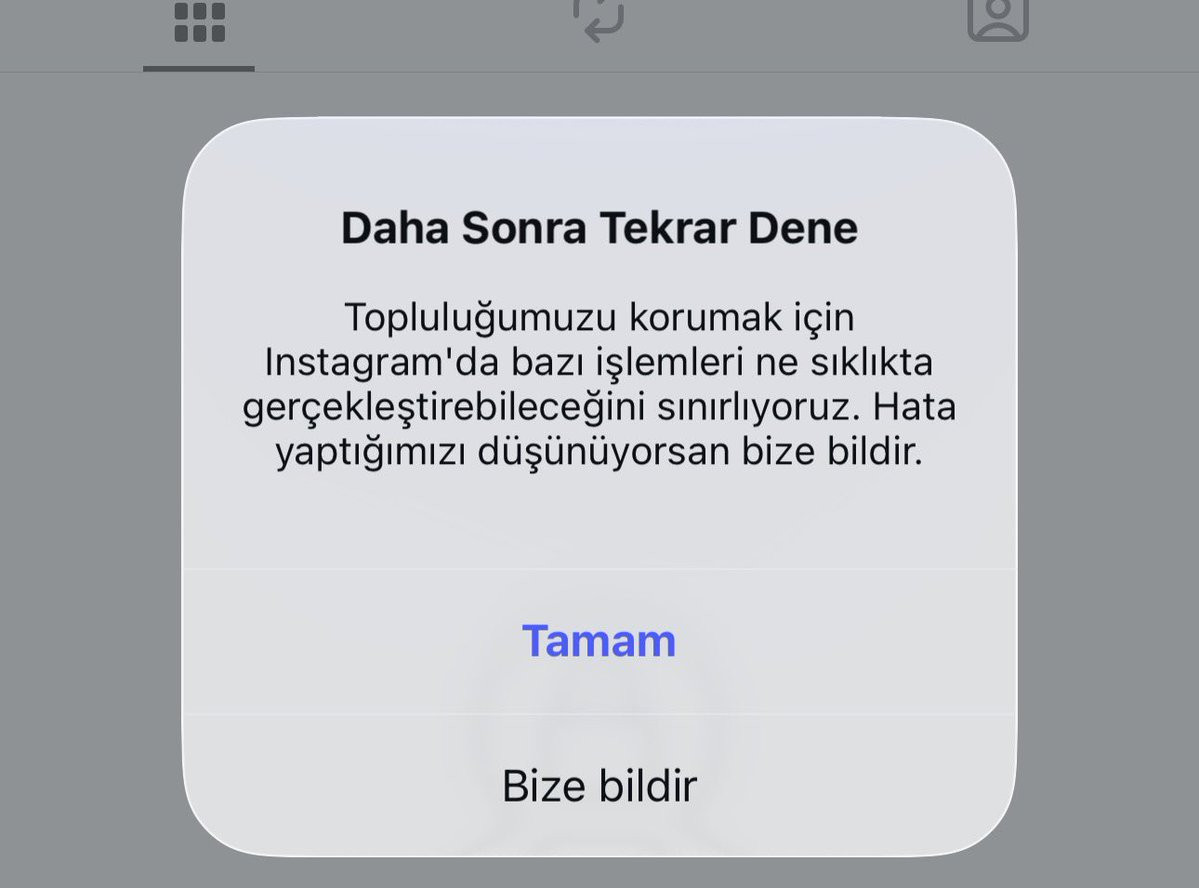Tap Bize bildir to report the error
This screenshot has height=888, width=1199.
click(x=598, y=786)
